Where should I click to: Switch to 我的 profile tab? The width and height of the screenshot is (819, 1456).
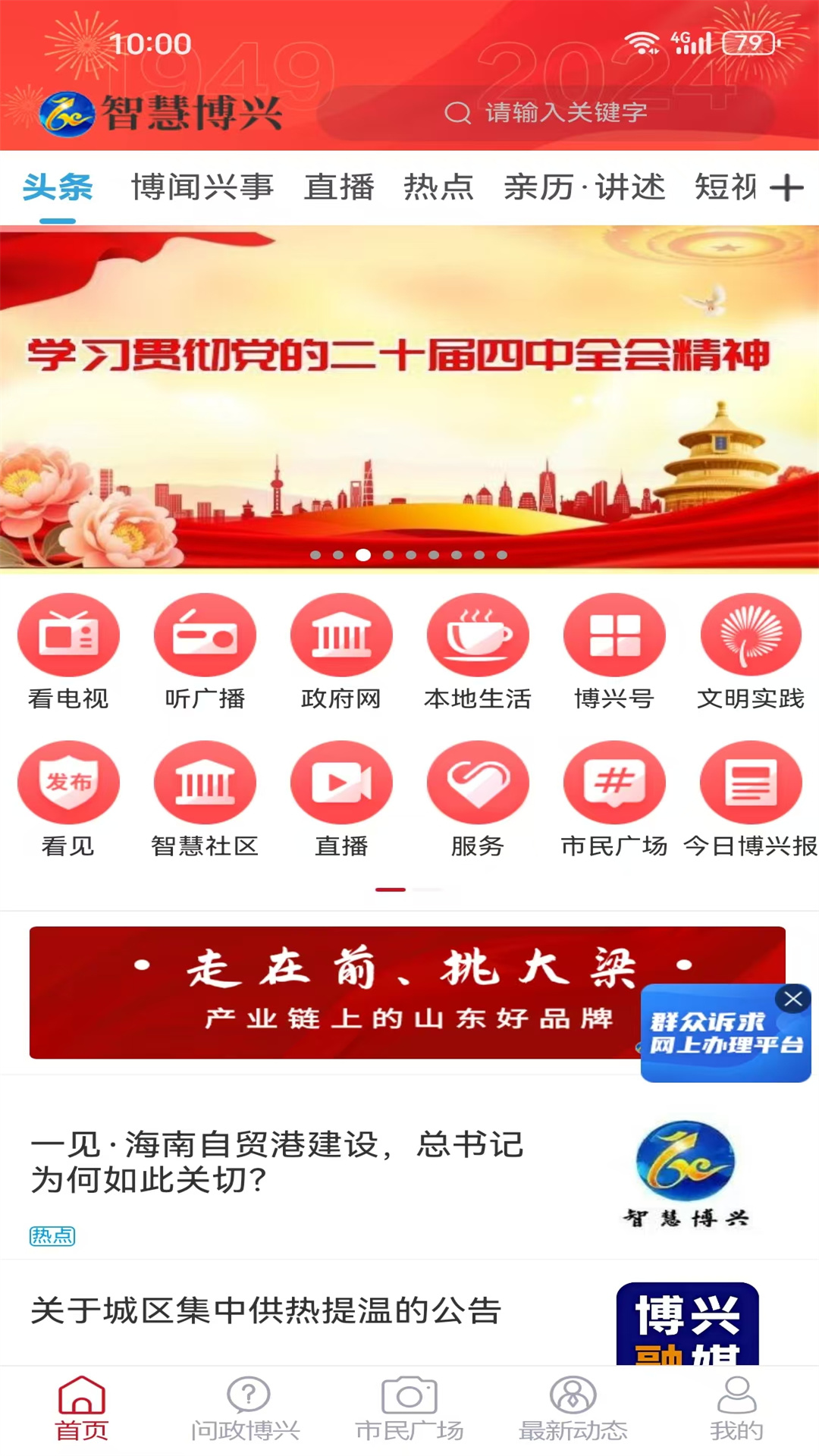736,1409
